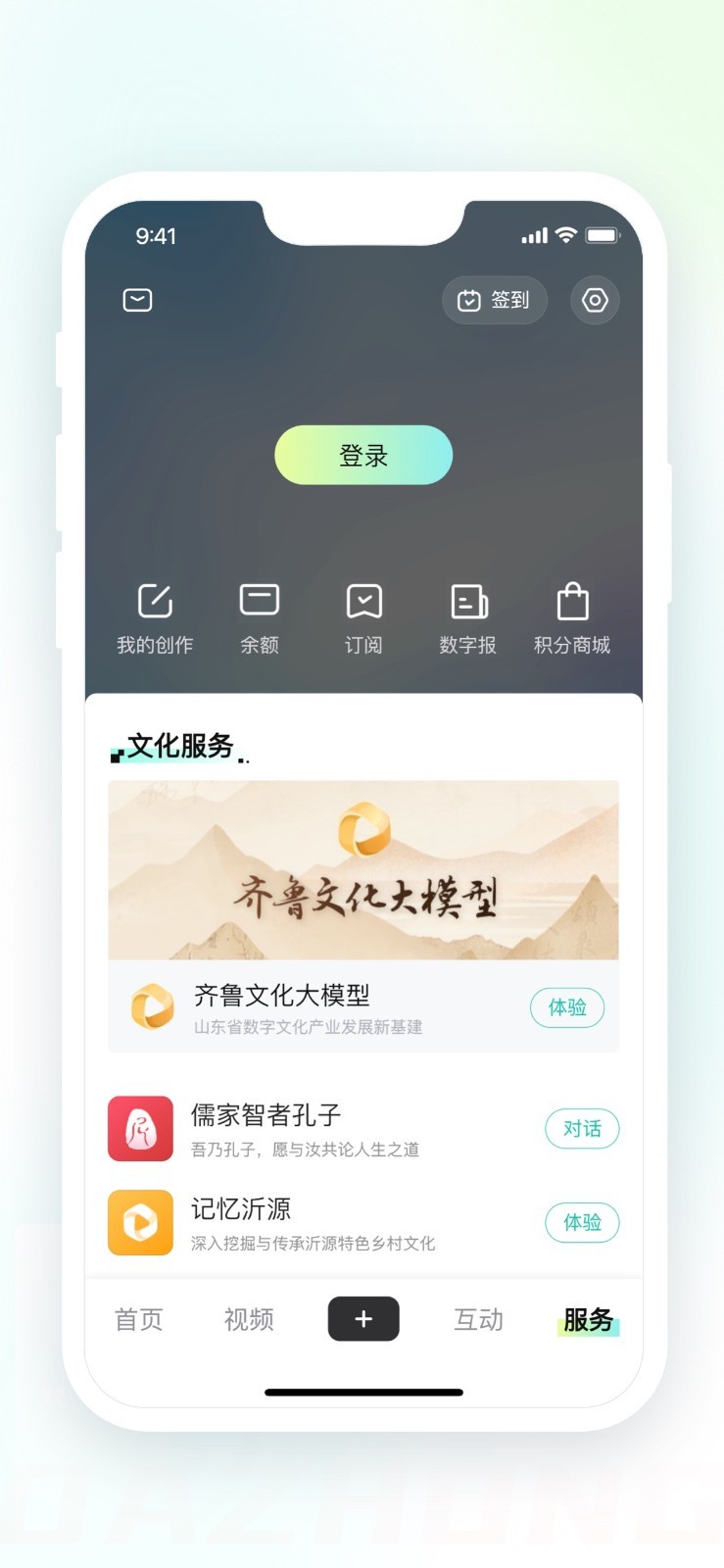Viewport: 724px width, 1568px height.
Task: Tap the 签到 sign-in button
Action: click(495, 300)
